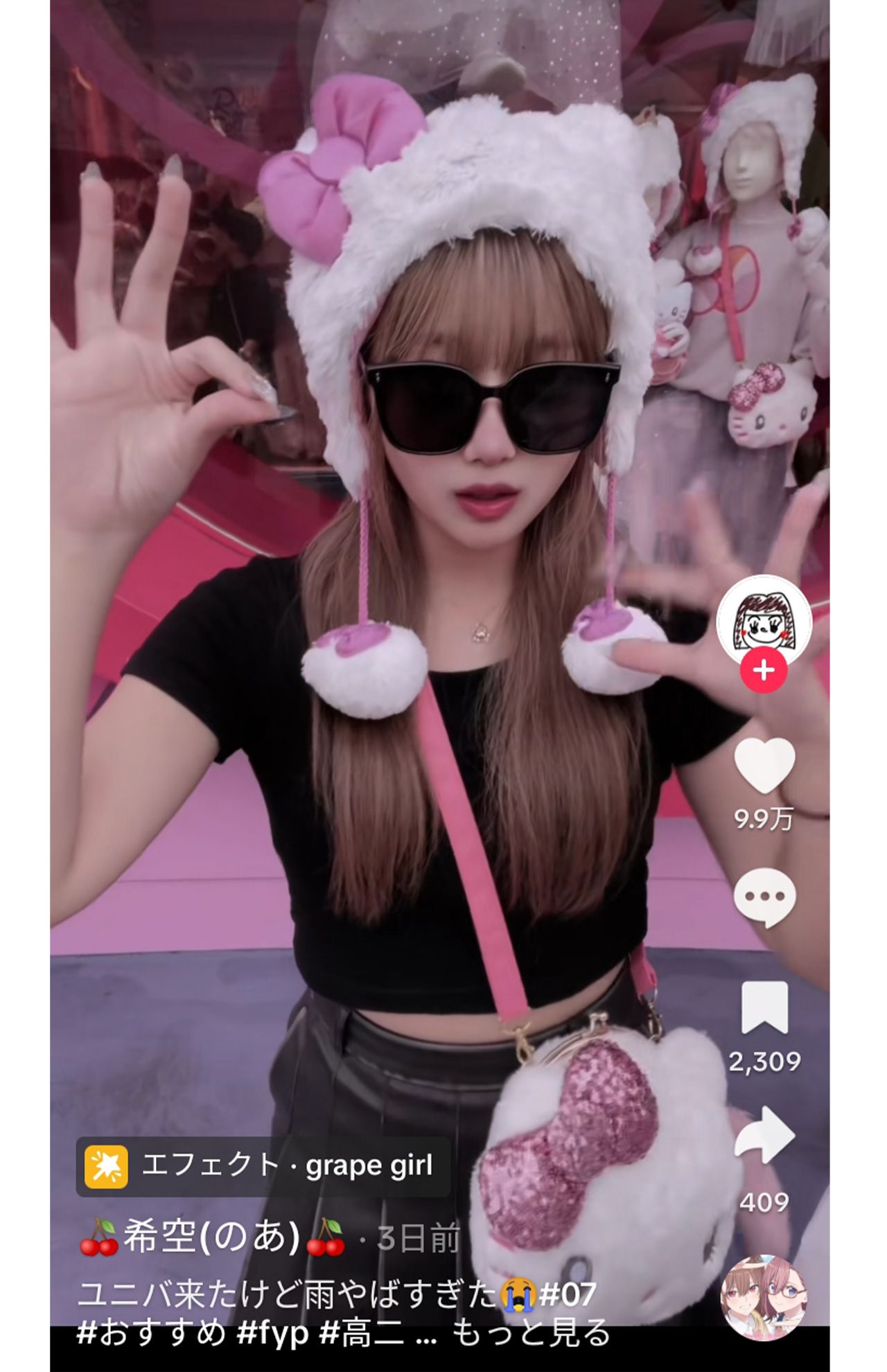Open the comments bubble
The width and height of the screenshot is (887, 1372).
(764, 897)
